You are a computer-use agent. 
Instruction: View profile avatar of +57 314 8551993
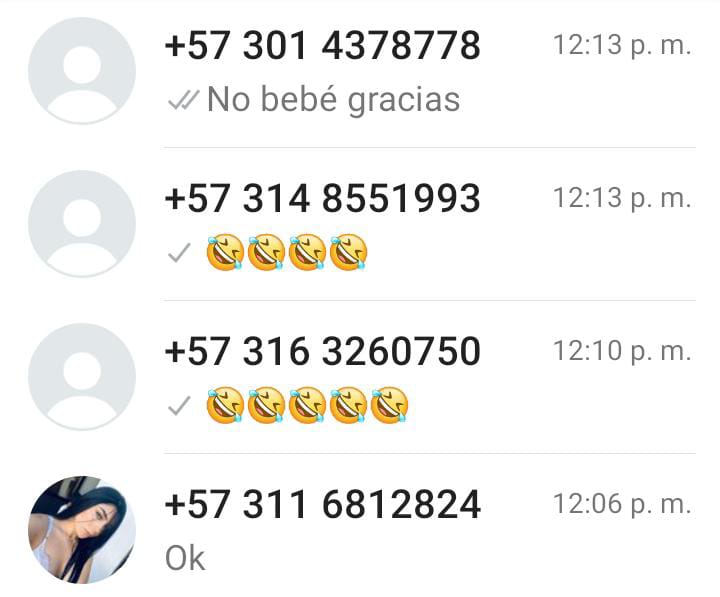point(81,224)
